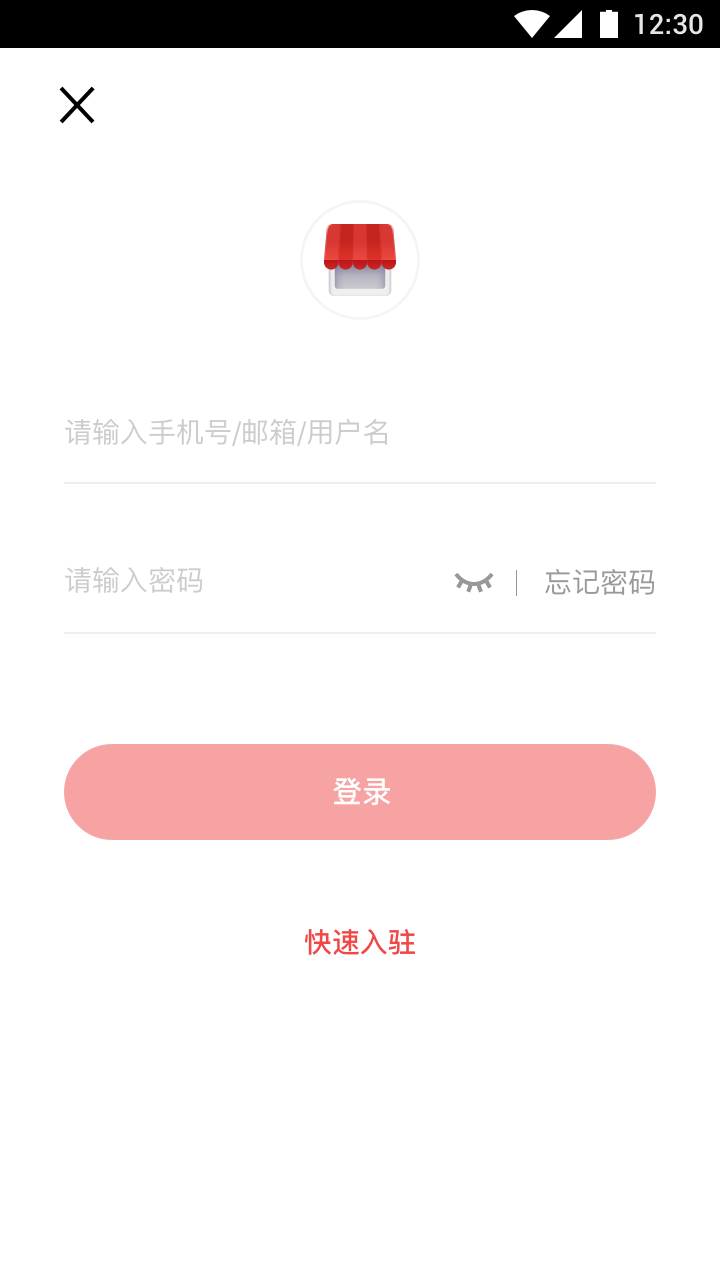Toggle password visibility eye icon
Image resolution: width=720 pixels, height=1280 pixels.
coord(474,582)
